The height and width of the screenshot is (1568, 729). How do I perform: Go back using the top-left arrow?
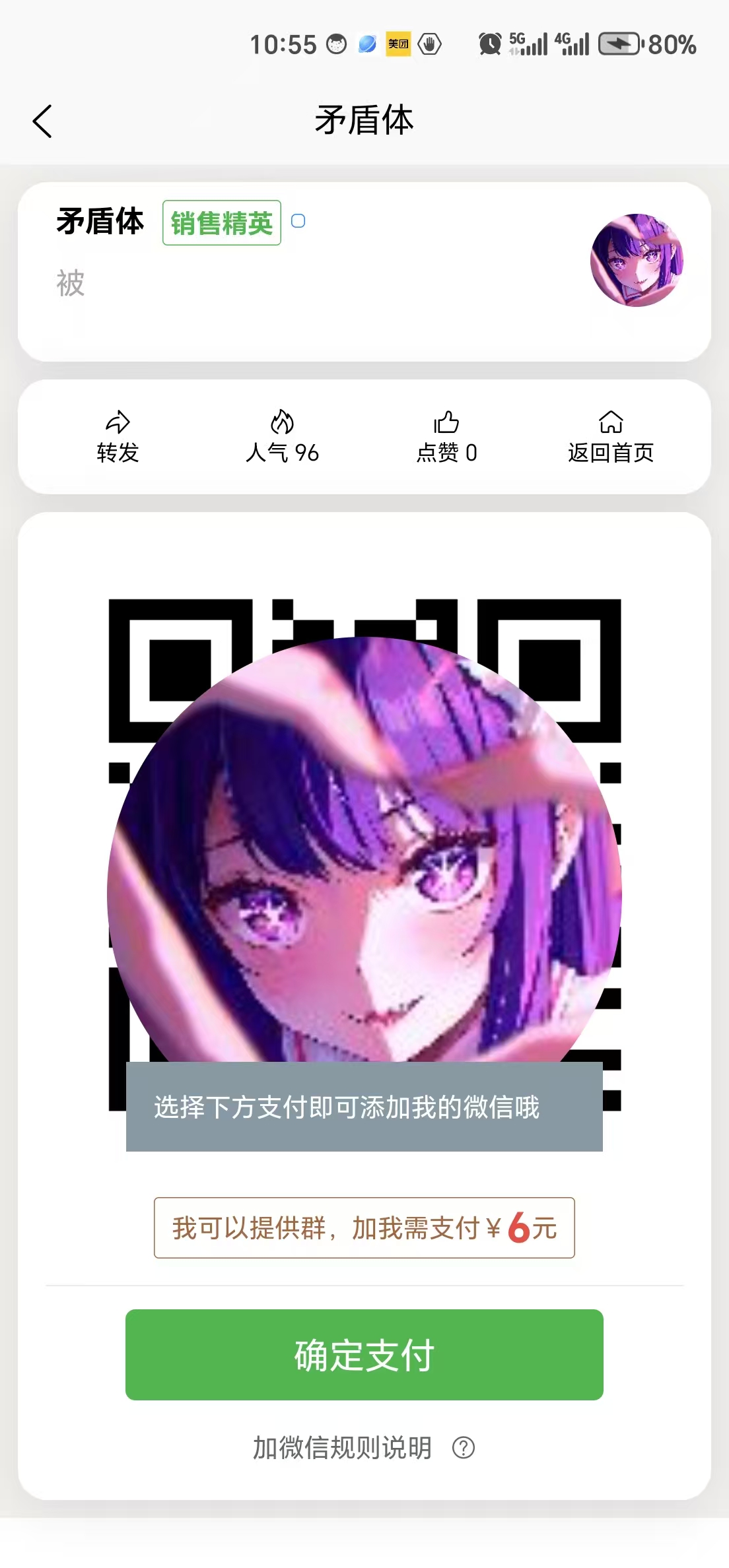42,121
